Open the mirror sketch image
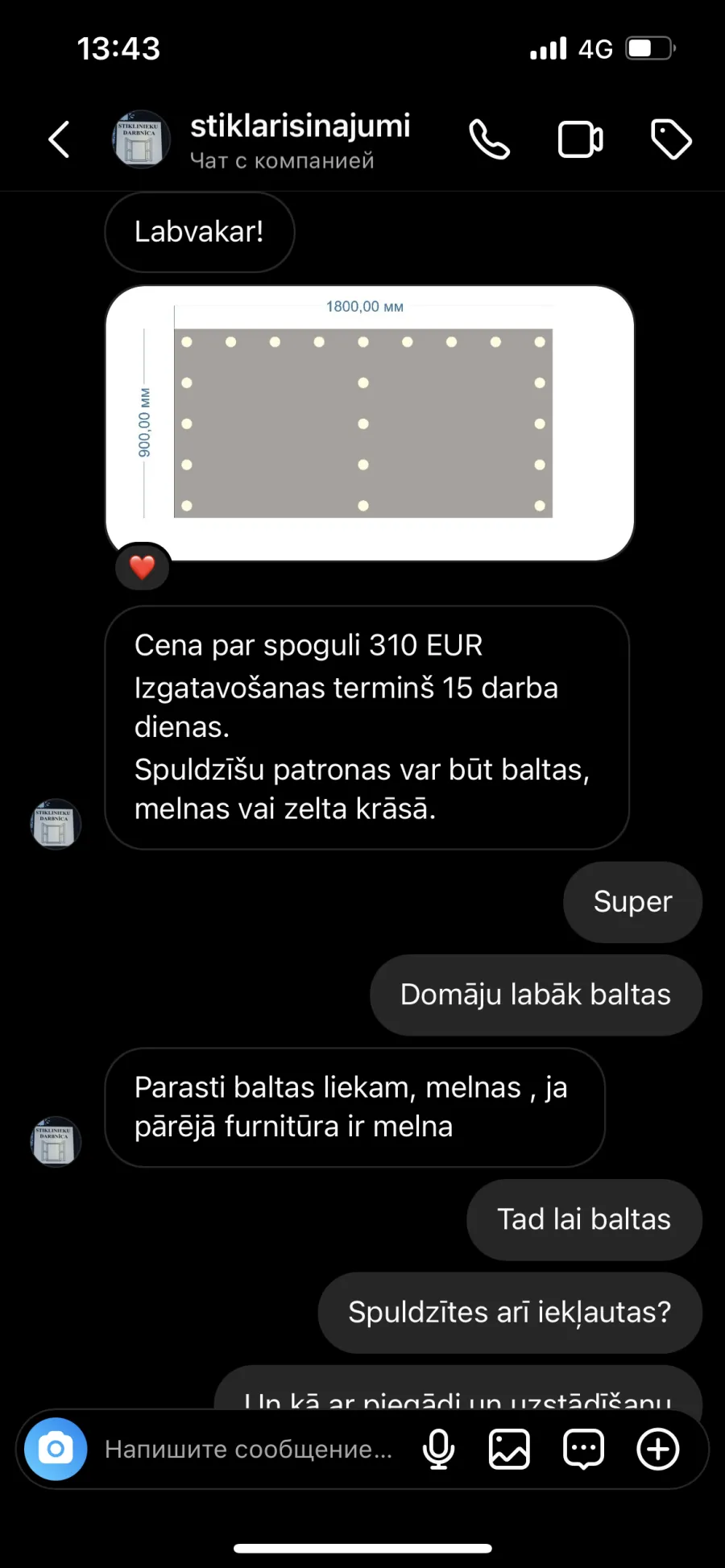 pyautogui.click(x=370, y=423)
